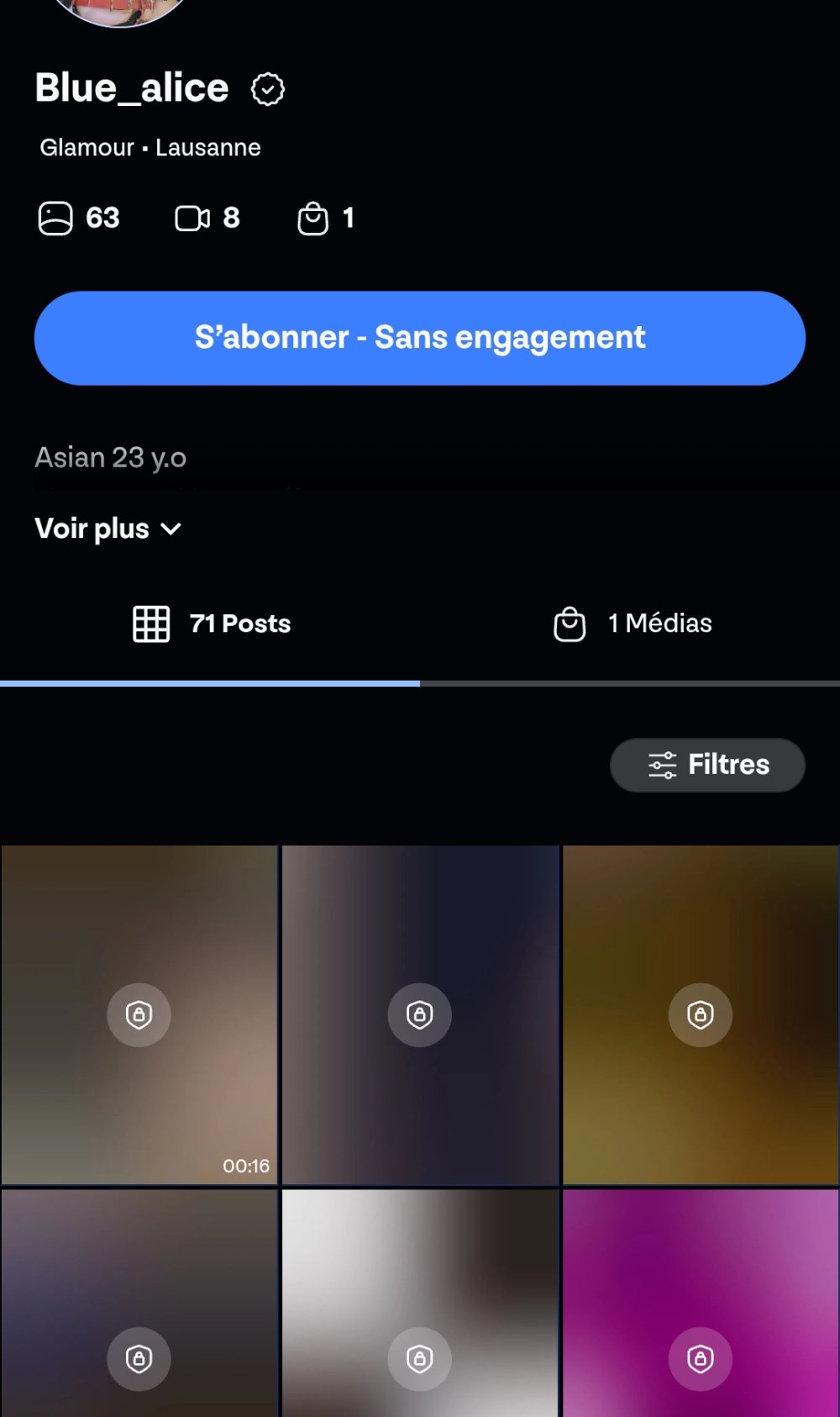The image size is (840, 1417).
Task: Click the grid icon beside 71 Posts
Action: 150,624
